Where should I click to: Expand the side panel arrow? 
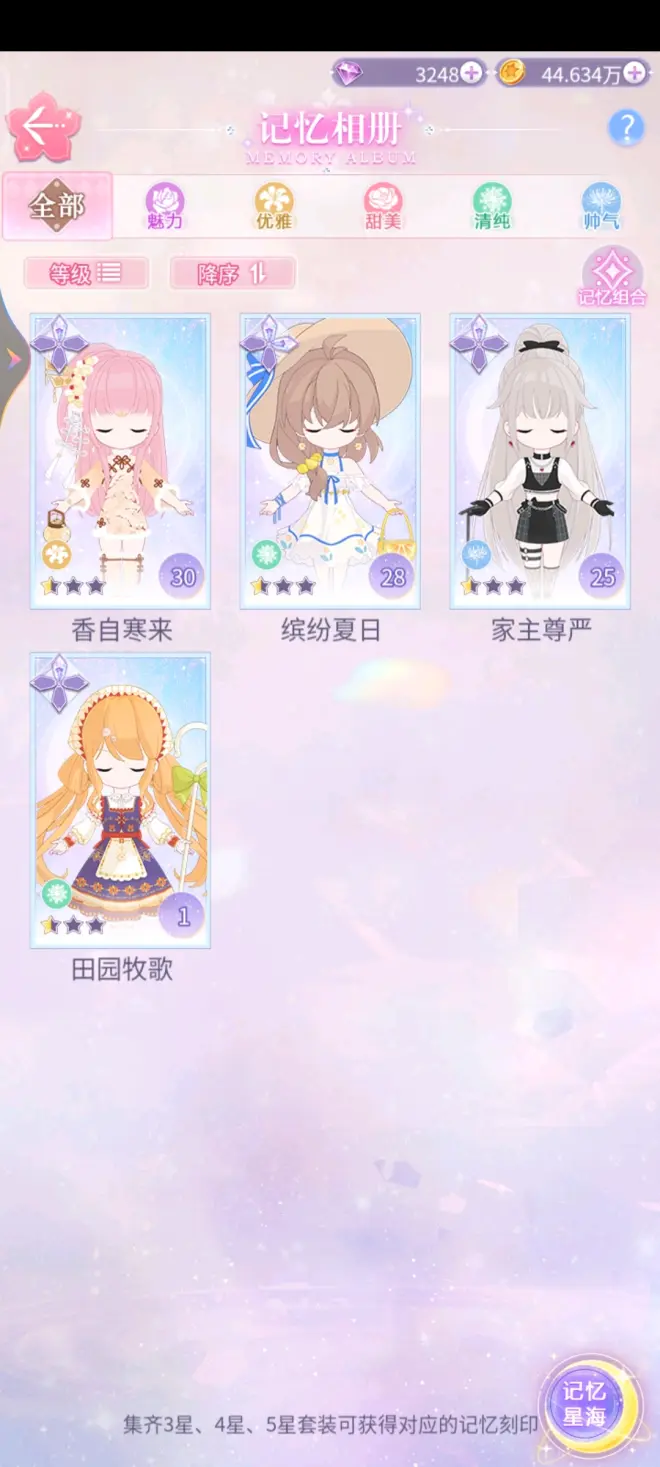tap(12, 358)
